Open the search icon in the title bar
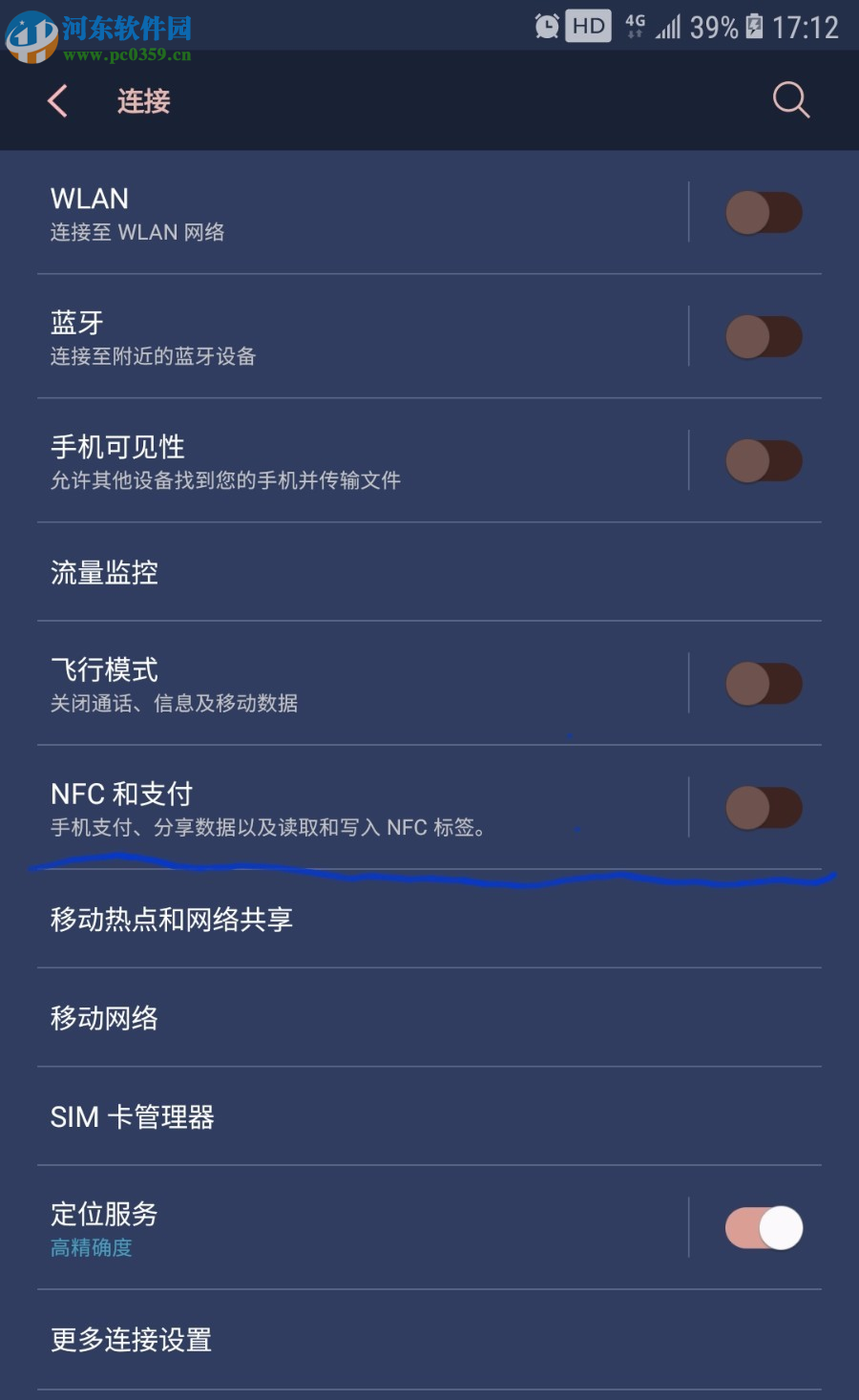 pos(790,100)
